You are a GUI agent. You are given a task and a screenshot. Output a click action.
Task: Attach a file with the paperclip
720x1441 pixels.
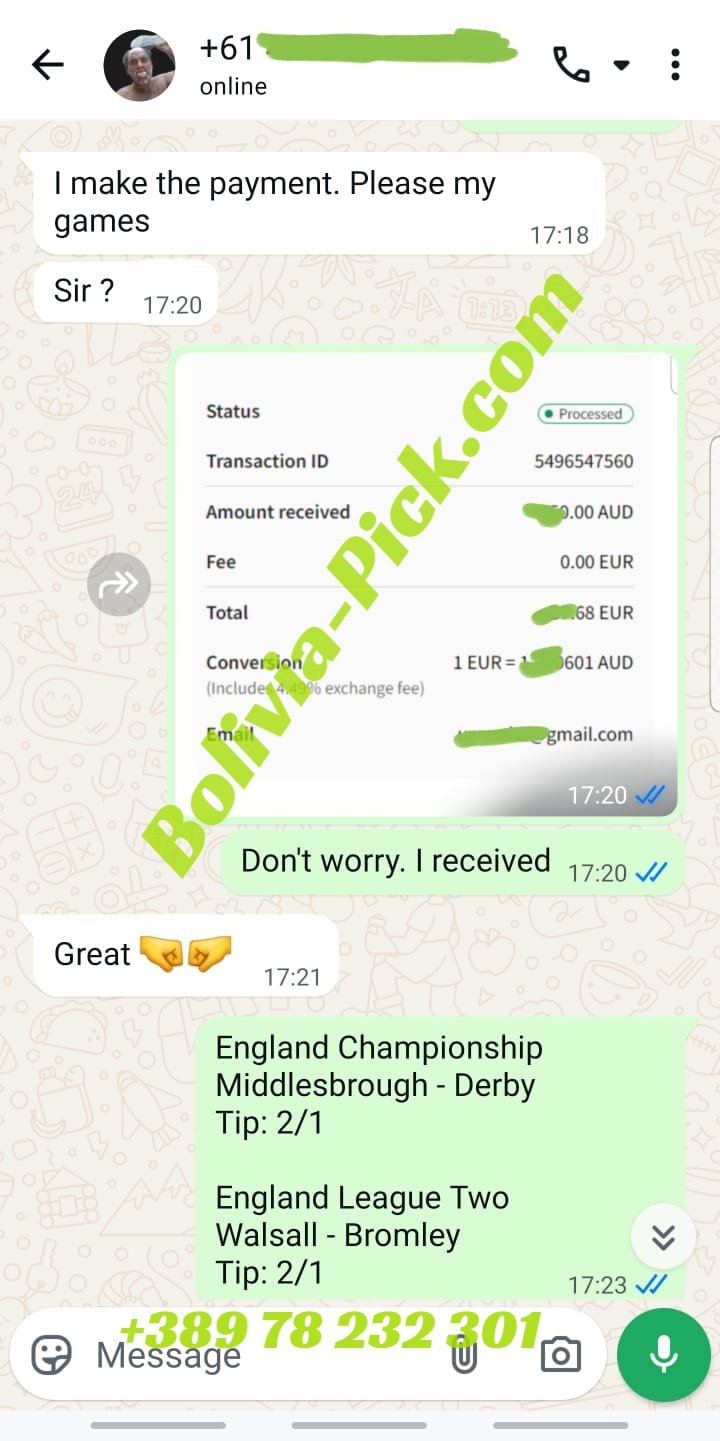[463, 1356]
